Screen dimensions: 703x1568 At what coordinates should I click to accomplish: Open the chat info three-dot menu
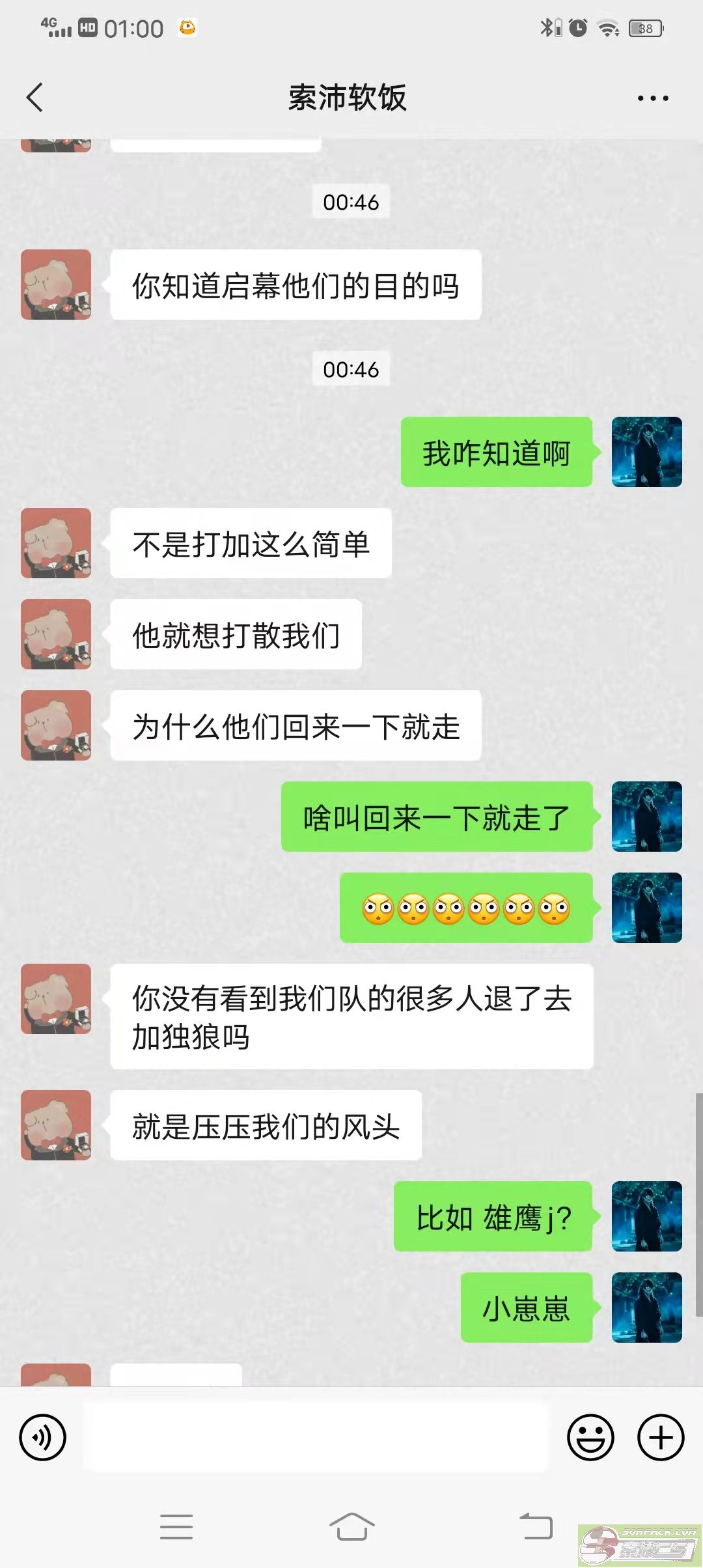[653, 98]
